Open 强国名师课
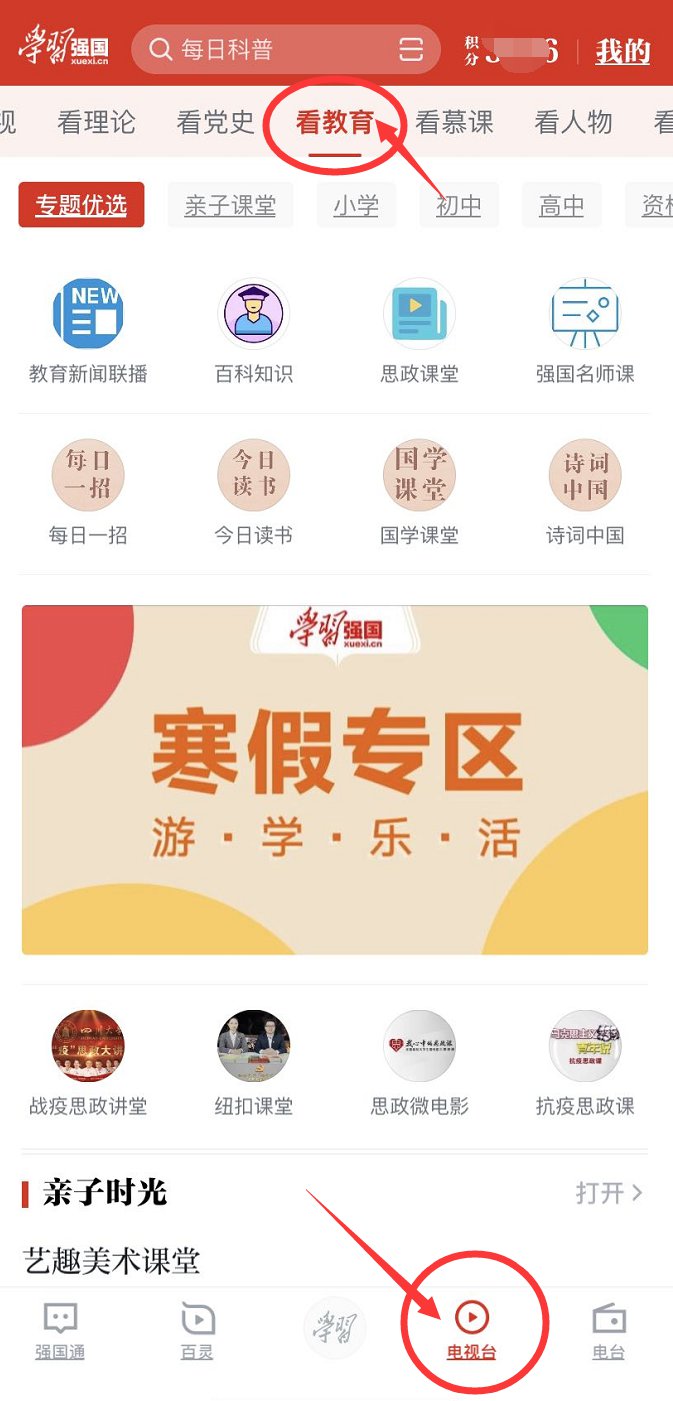Image resolution: width=673 pixels, height=1401 pixels. coord(585,332)
